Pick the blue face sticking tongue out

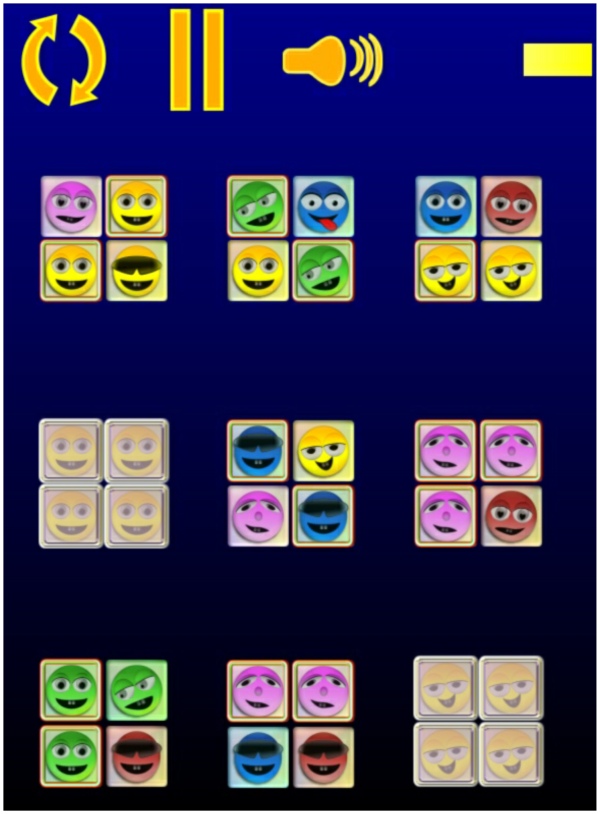(323, 206)
